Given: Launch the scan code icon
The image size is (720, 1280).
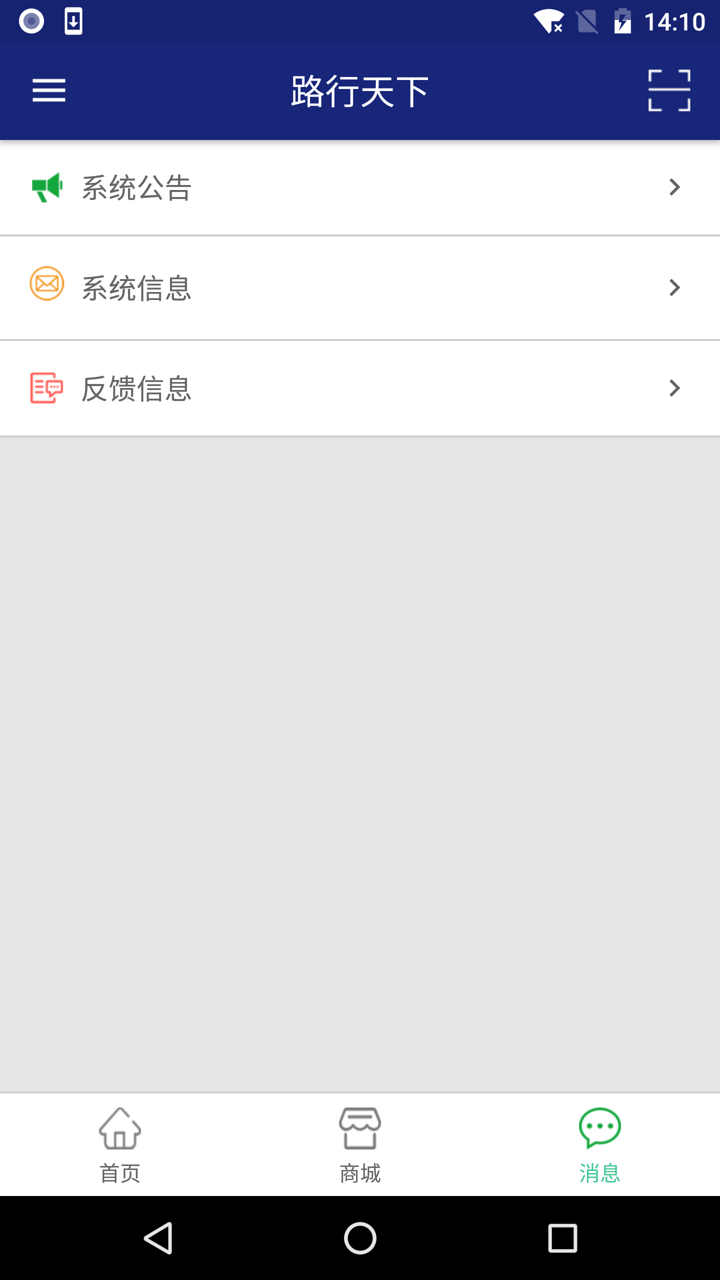Looking at the screenshot, I should click(669, 91).
